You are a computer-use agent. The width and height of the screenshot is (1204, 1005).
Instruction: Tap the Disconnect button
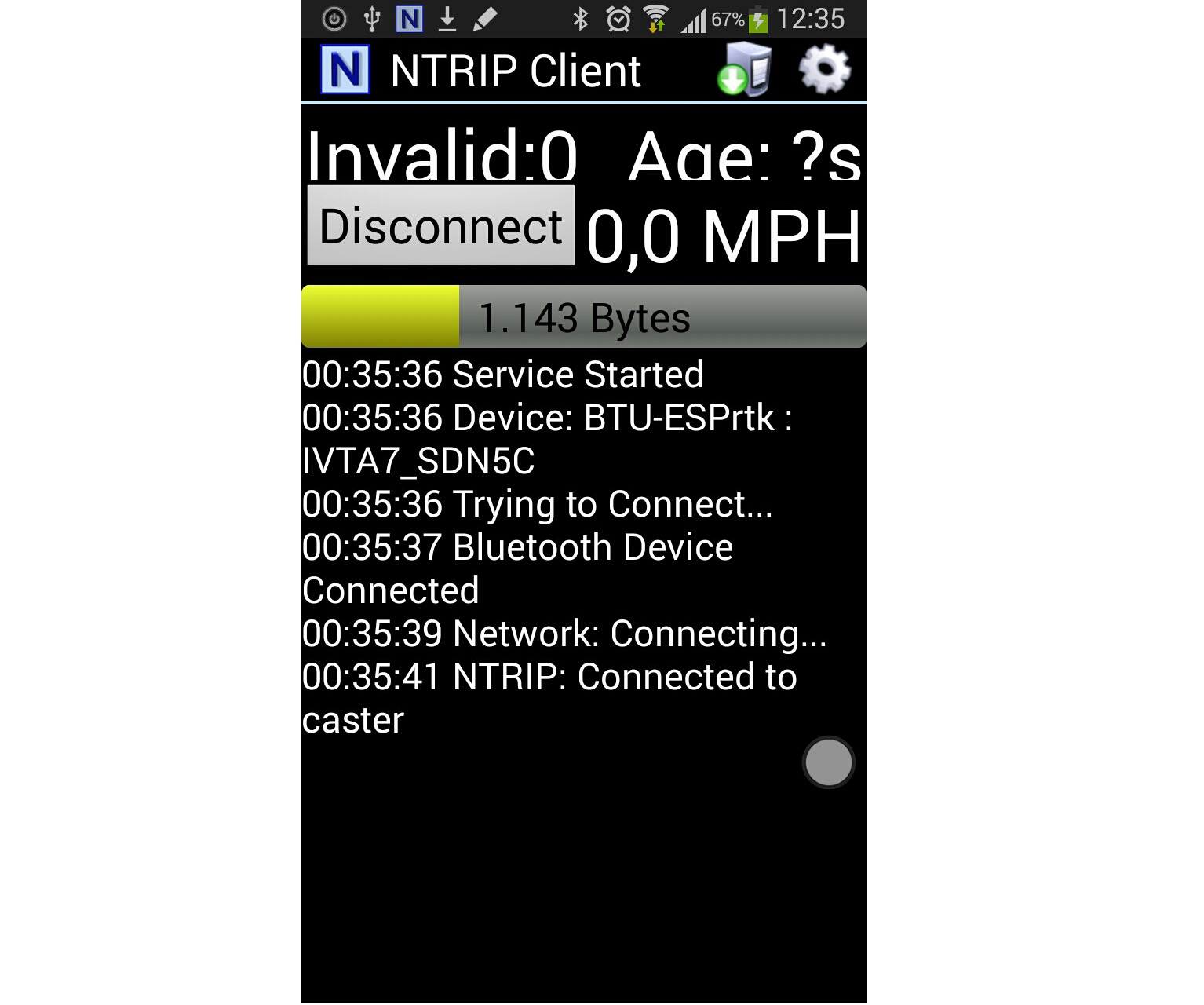[440, 226]
